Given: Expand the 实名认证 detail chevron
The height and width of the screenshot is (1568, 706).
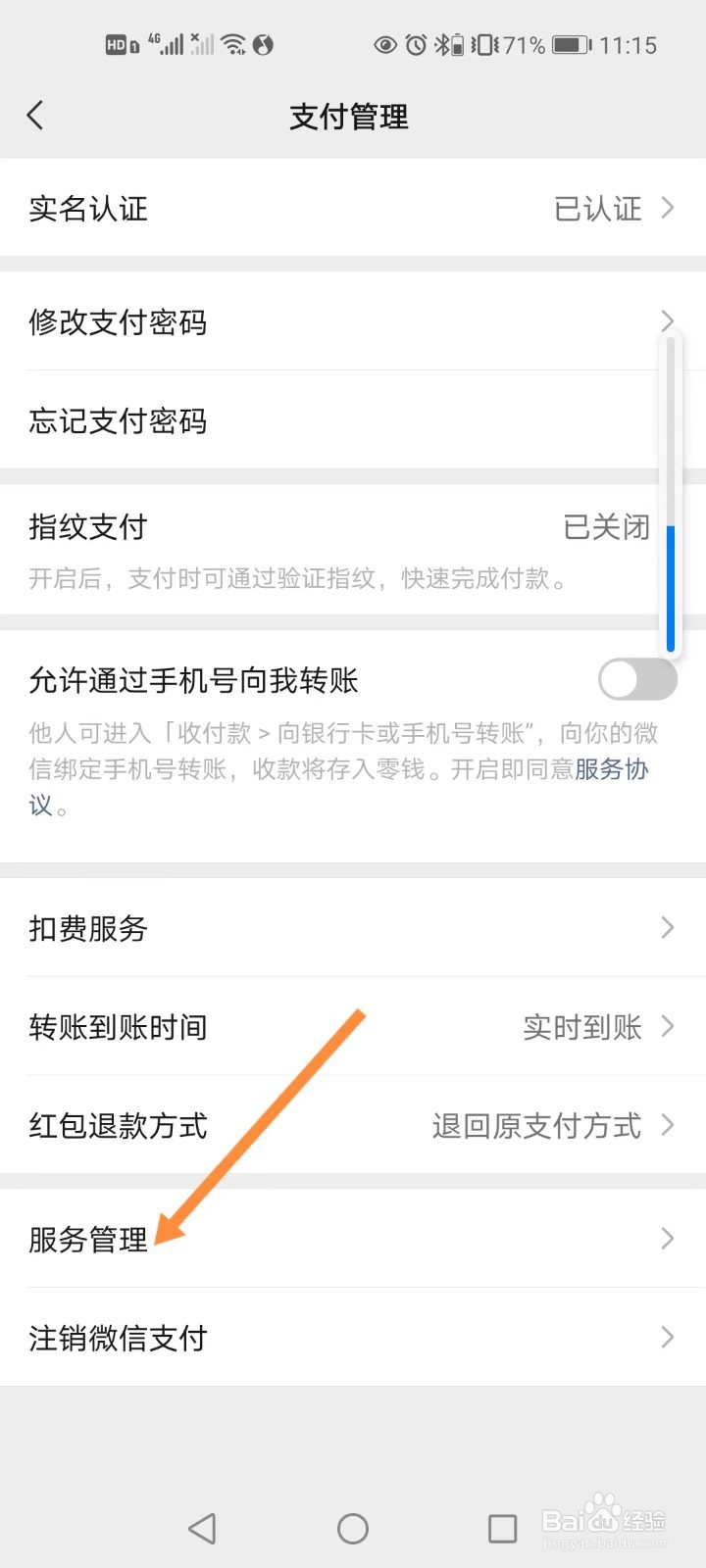Looking at the screenshot, I should pos(666,208).
